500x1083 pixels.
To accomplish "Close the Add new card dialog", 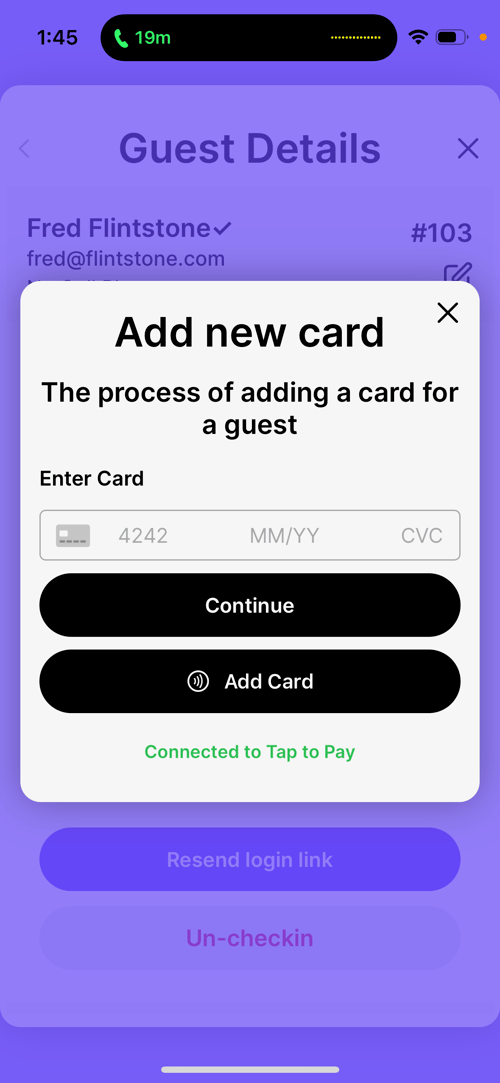I will [448, 313].
